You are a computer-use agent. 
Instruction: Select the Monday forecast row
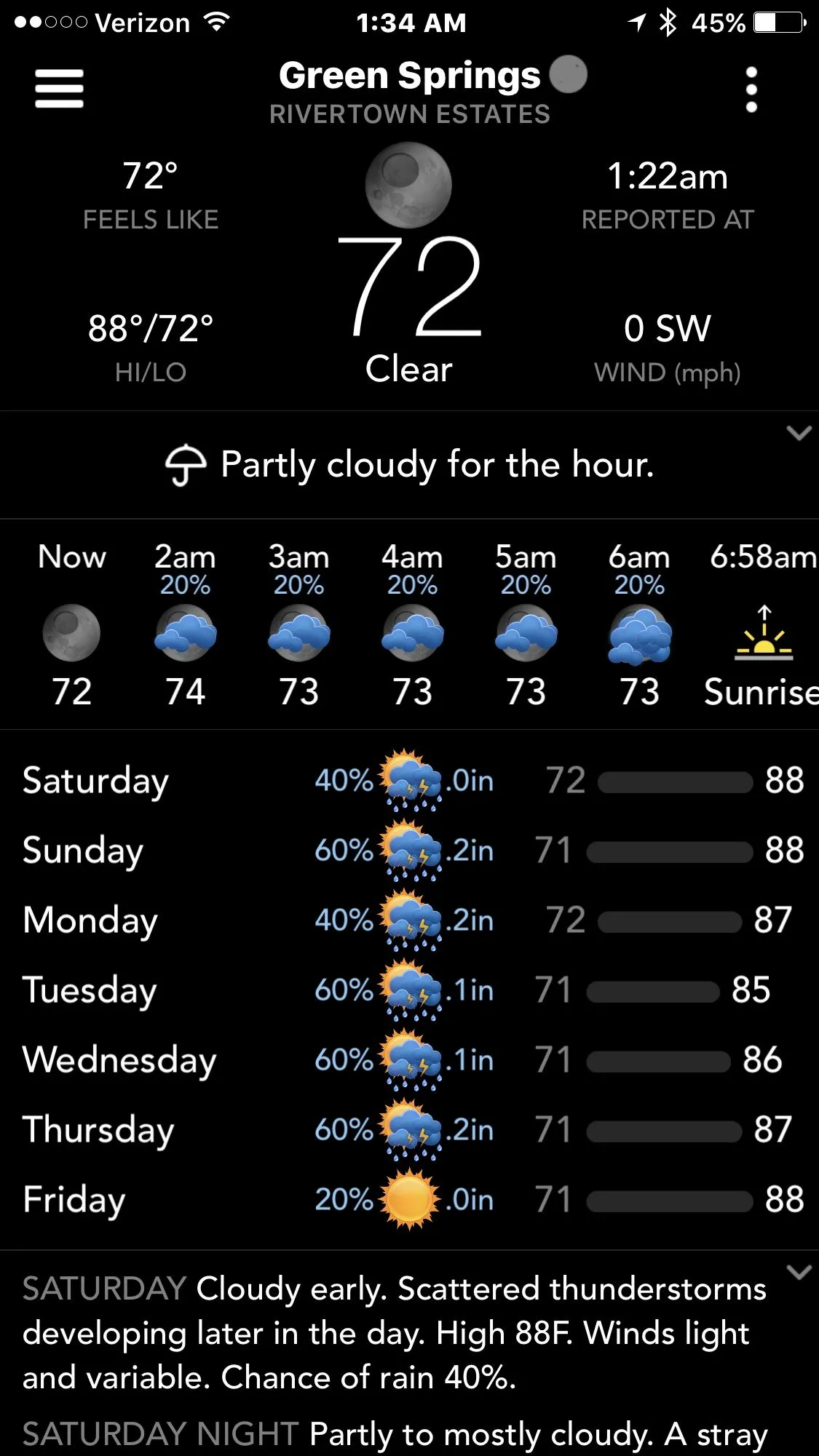click(409, 920)
